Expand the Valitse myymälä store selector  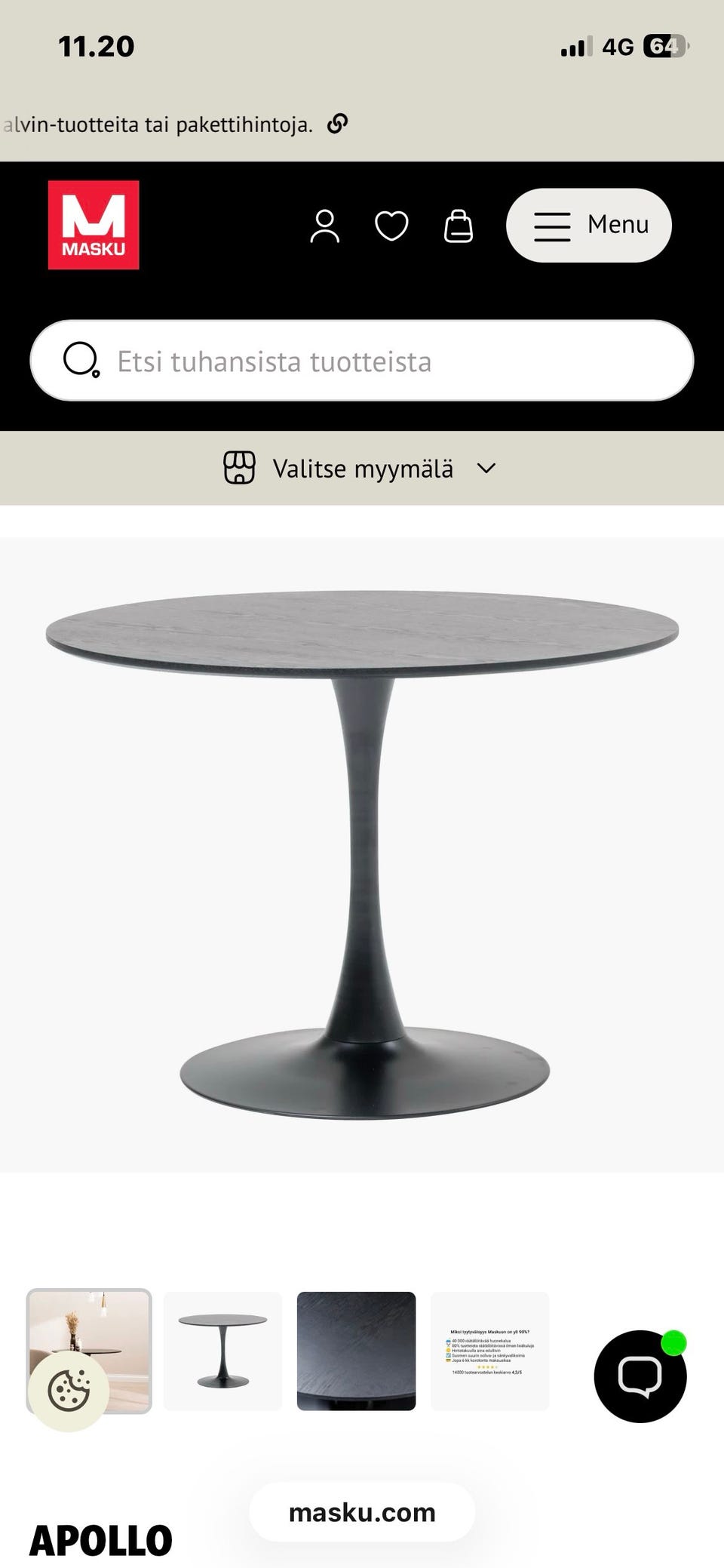point(362,469)
